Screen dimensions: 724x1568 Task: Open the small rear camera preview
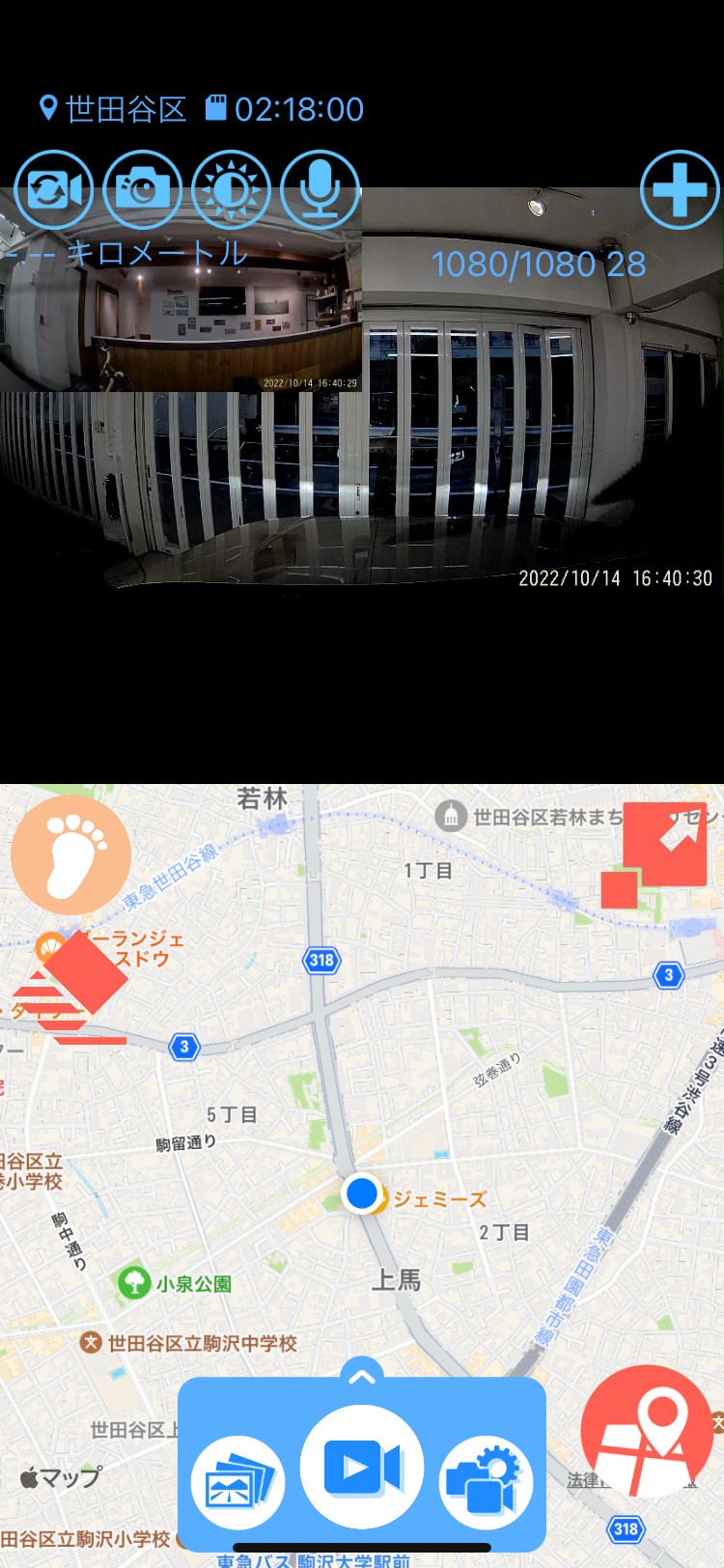[x=181, y=290]
